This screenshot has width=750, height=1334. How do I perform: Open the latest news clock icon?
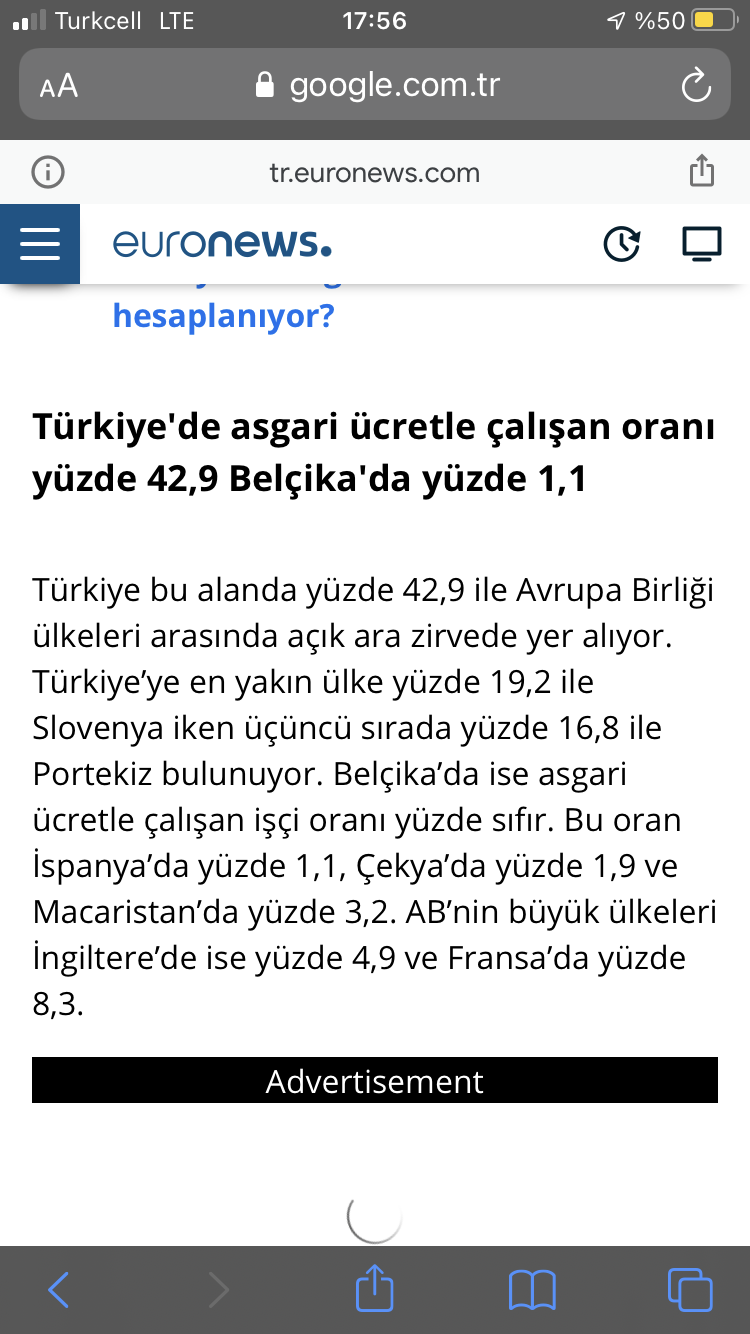622,244
